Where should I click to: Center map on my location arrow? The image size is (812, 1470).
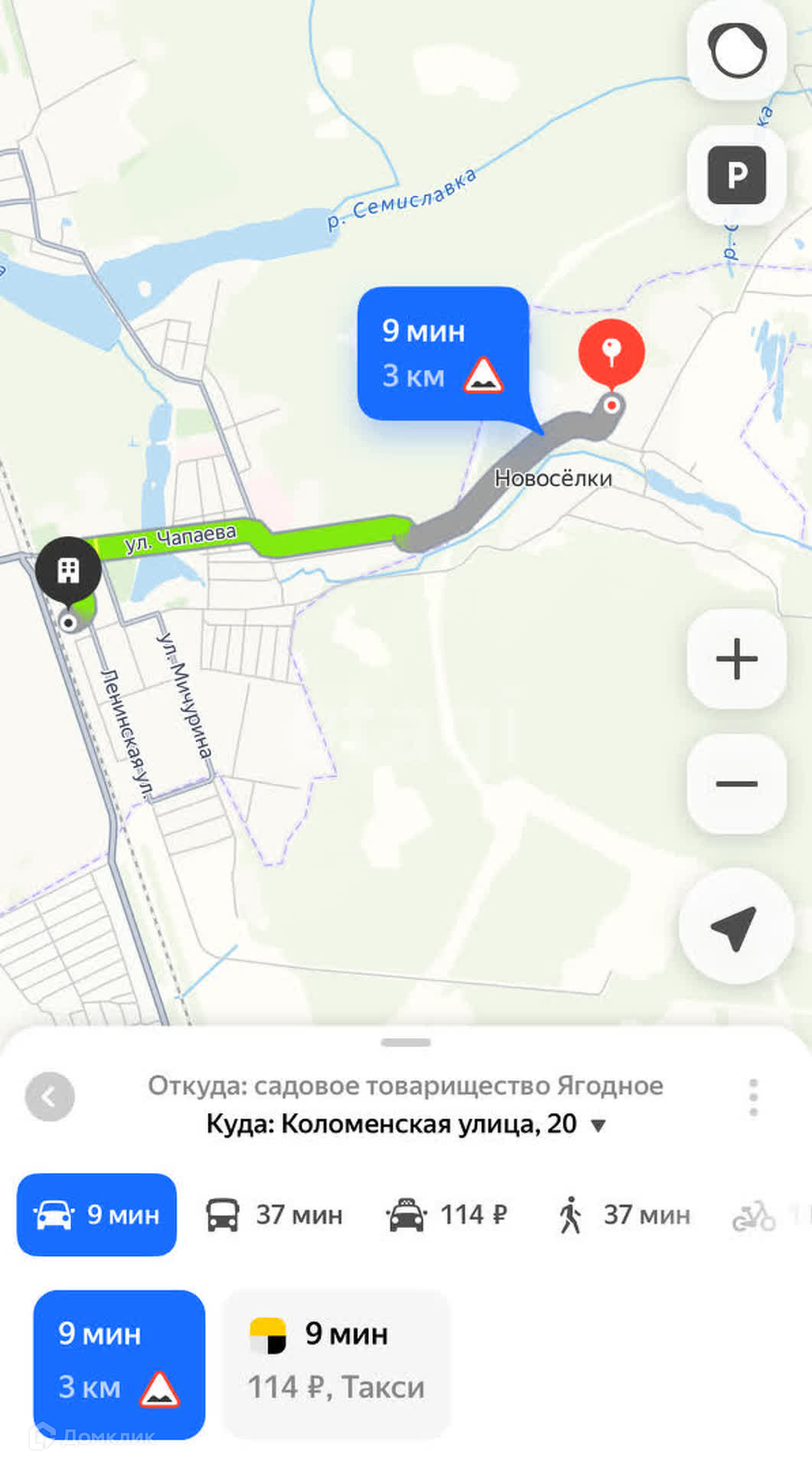[735, 926]
